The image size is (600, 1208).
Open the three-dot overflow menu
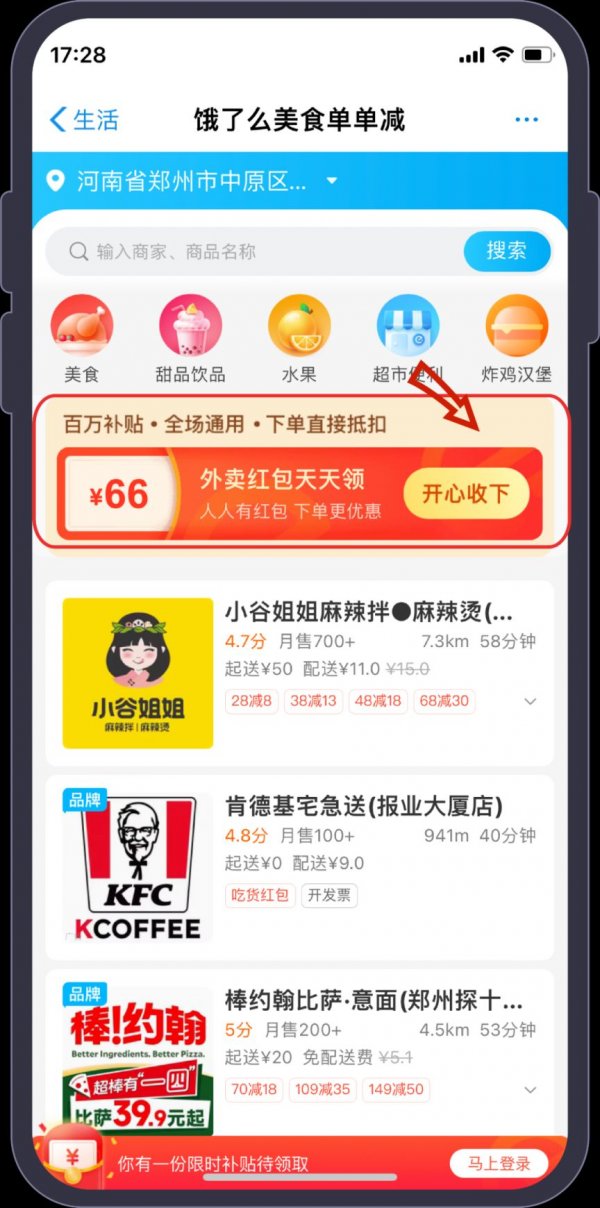[x=526, y=120]
